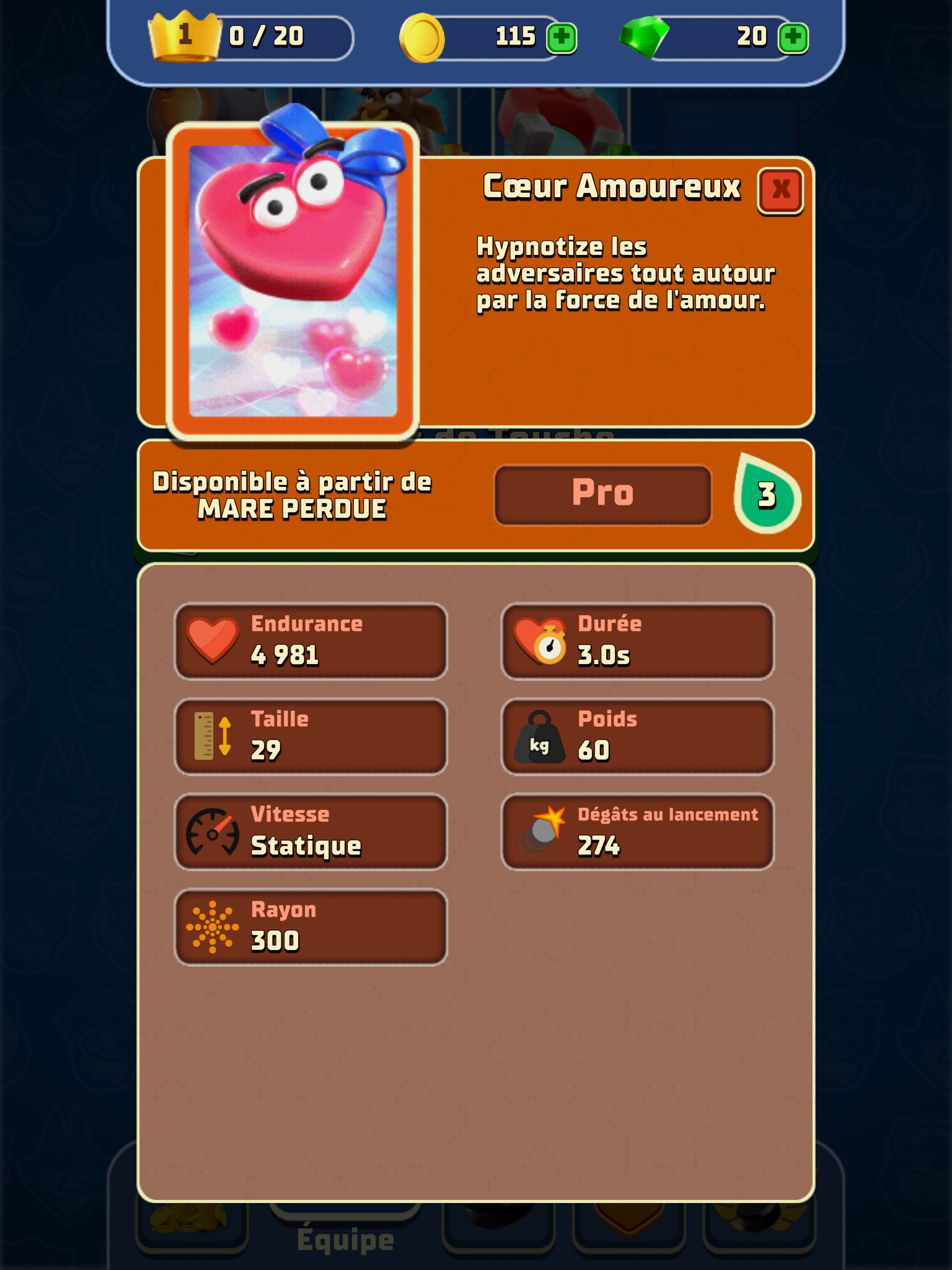Close the Cœur Amoureux card dialog
952x1270 pixels.
pyautogui.click(x=780, y=190)
